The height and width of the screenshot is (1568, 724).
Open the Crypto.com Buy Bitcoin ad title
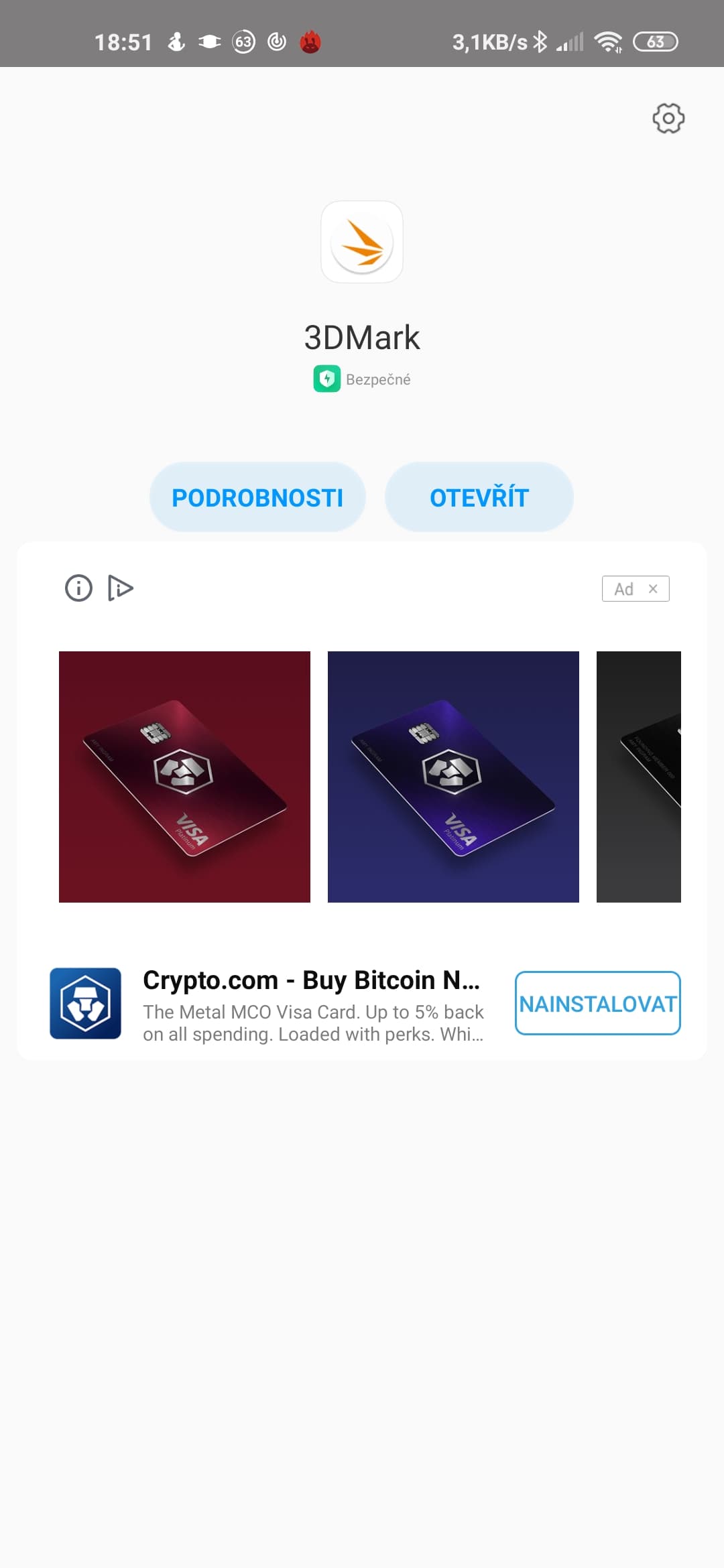pos(312,980)
